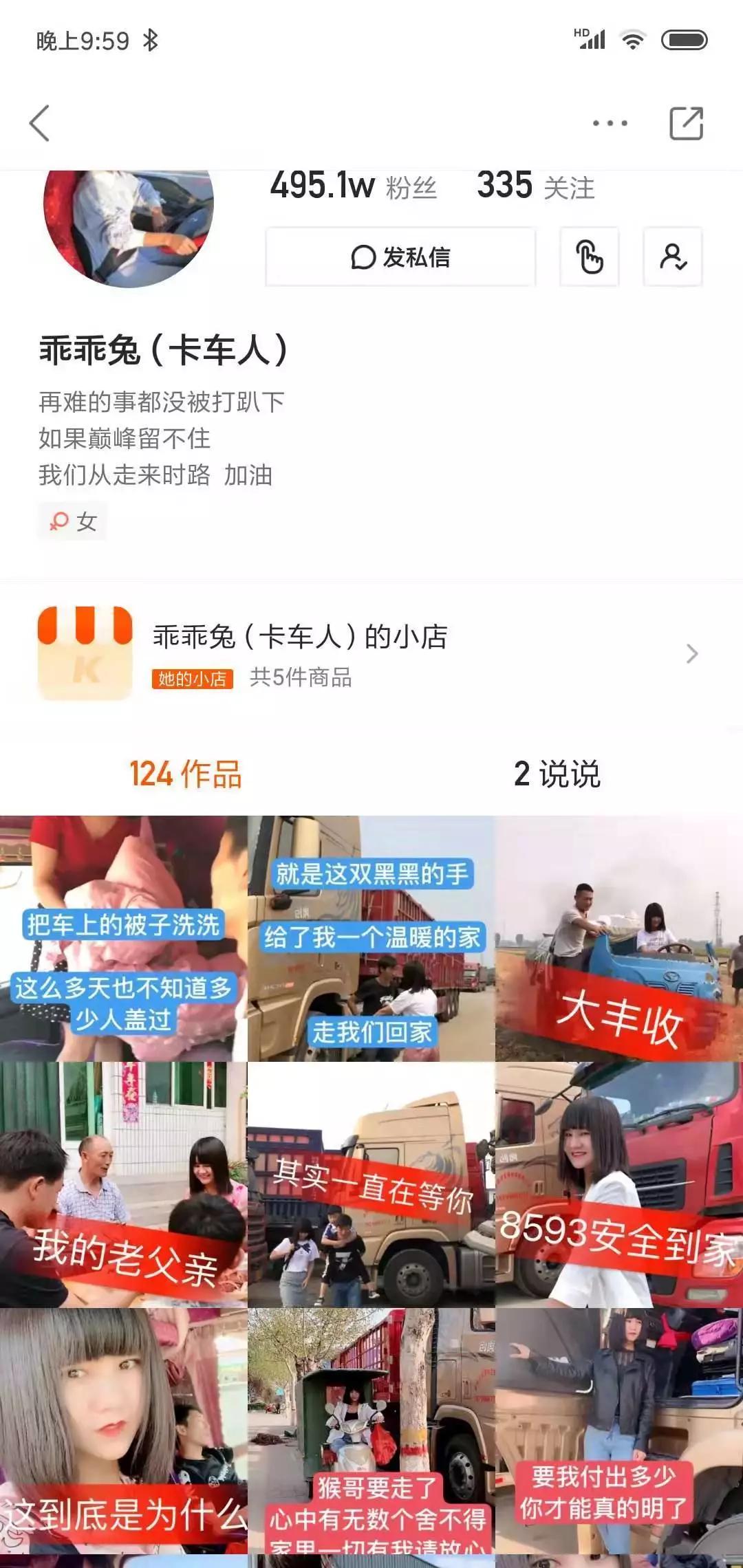The width and height of the screenshot is (743, 1568).
Task: Open the 这到底是为什么 video
Action: [x=123, y=1430]
